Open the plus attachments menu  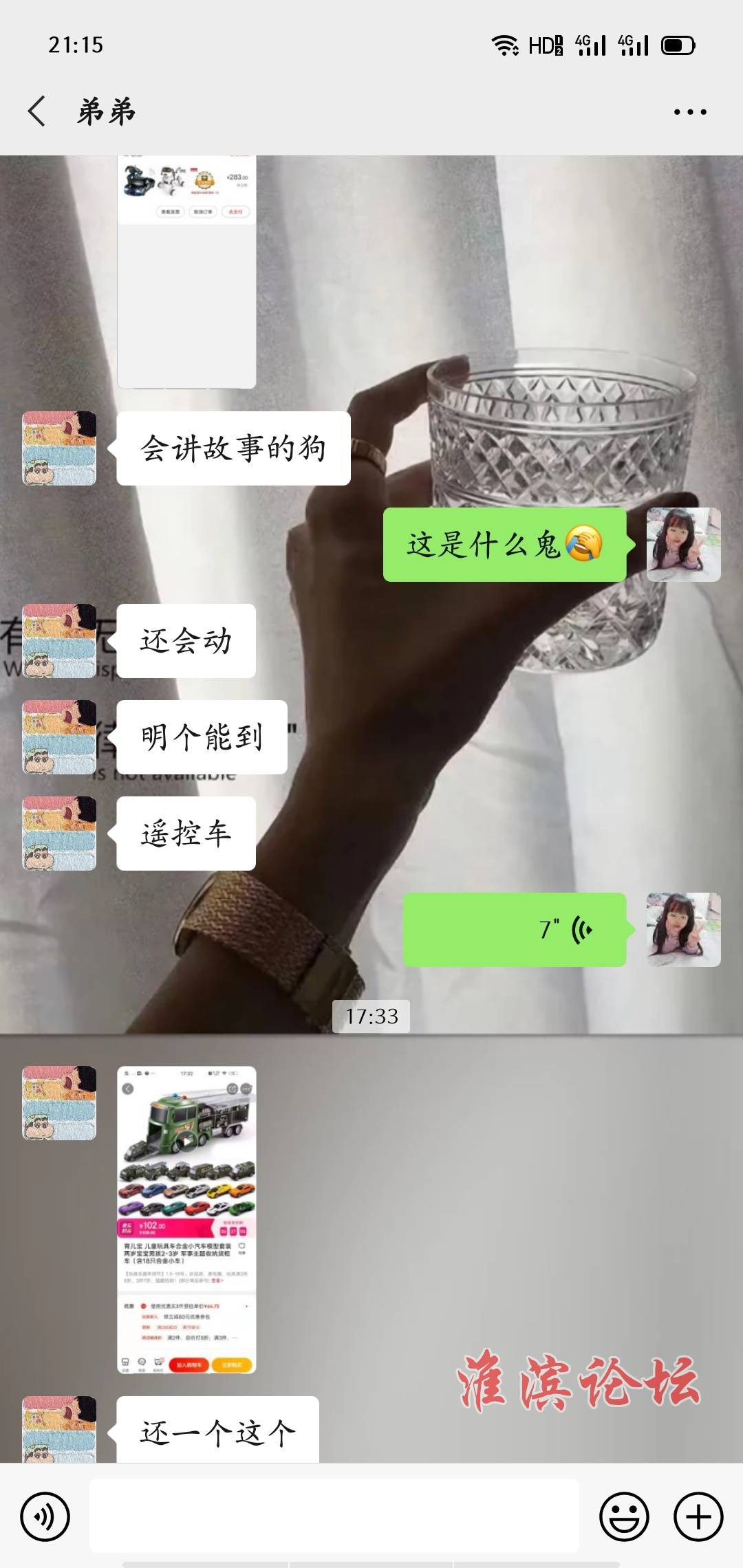coord(698,1516)
